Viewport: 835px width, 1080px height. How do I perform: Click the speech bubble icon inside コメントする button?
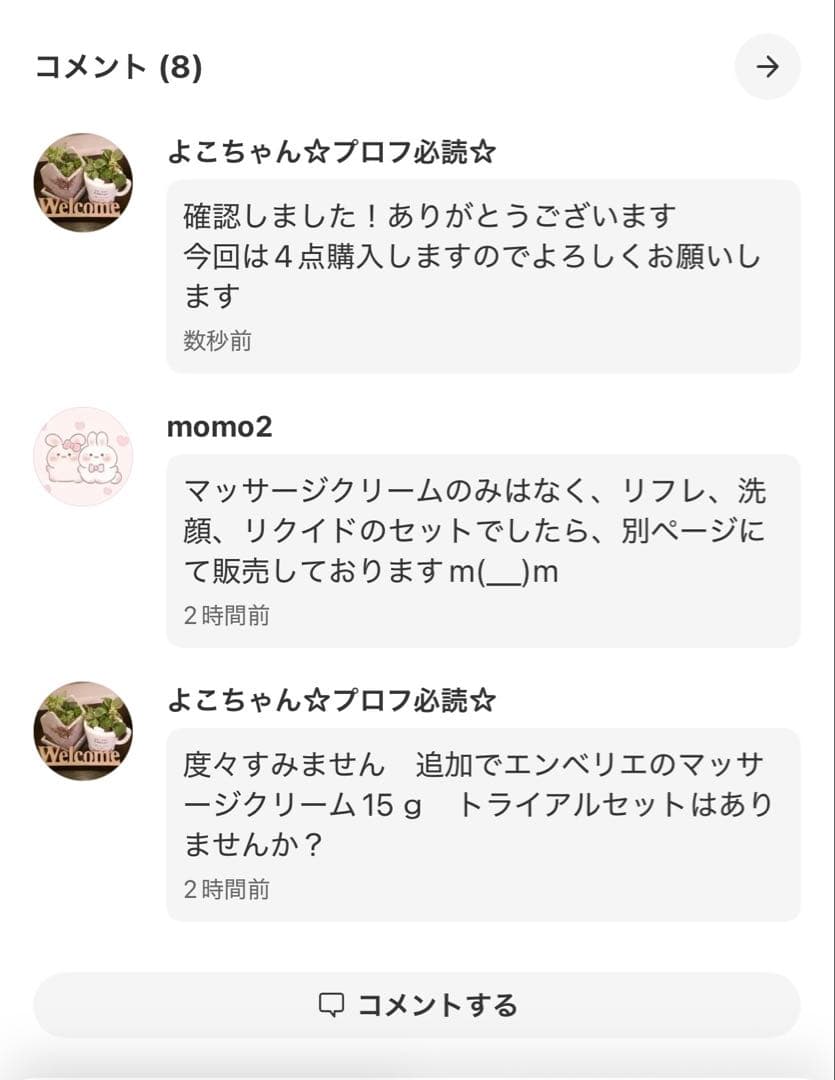(333, 1004)
